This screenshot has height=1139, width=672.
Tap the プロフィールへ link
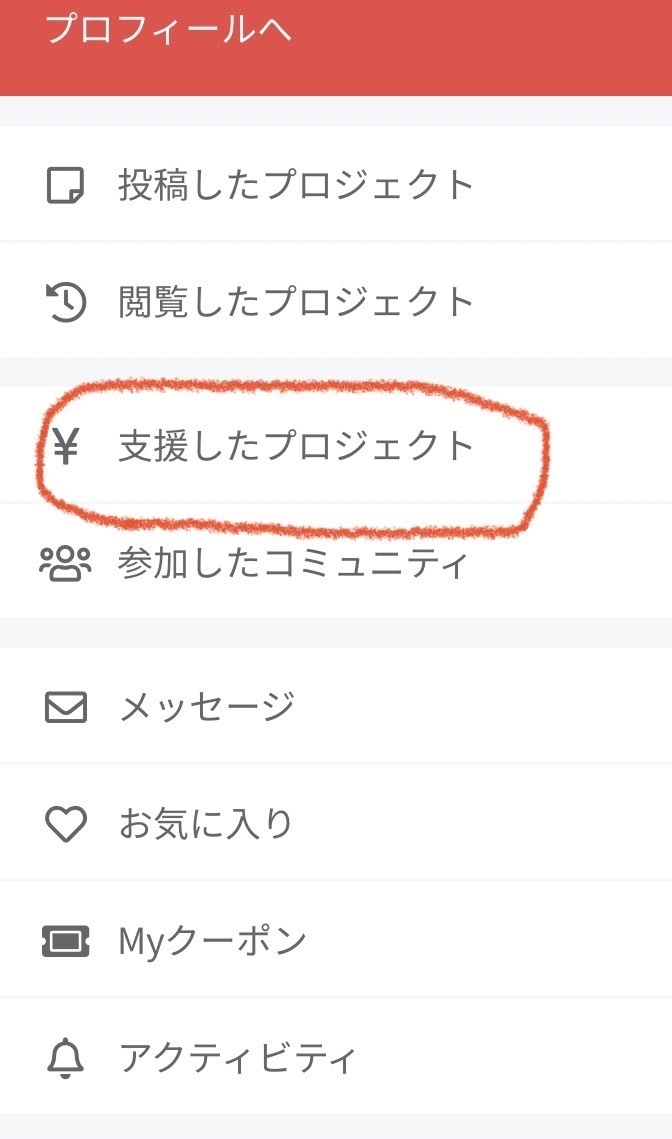[168, 30]
